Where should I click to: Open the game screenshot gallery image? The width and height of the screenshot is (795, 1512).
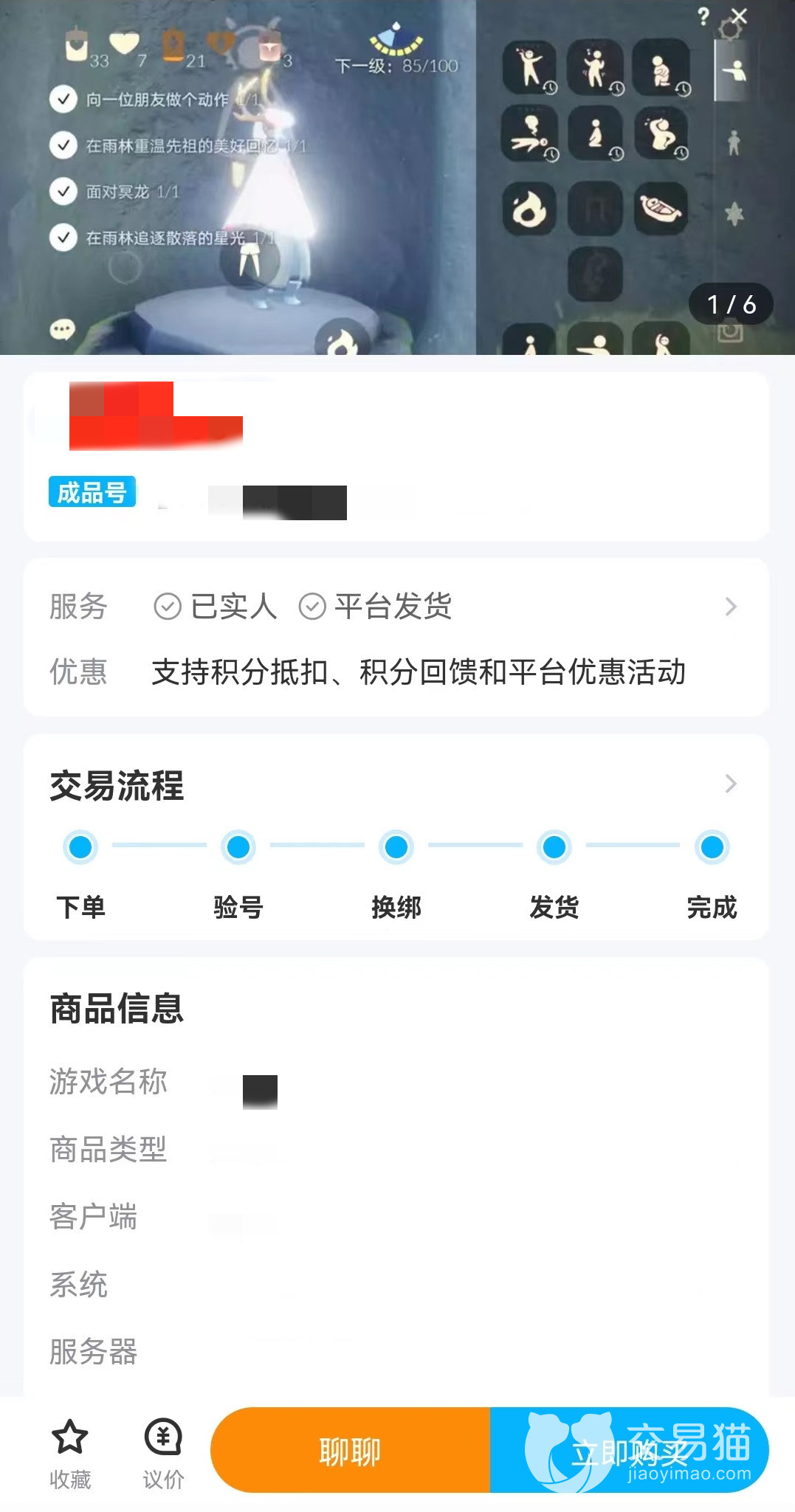pyautogui.click(x=397, y=177)
